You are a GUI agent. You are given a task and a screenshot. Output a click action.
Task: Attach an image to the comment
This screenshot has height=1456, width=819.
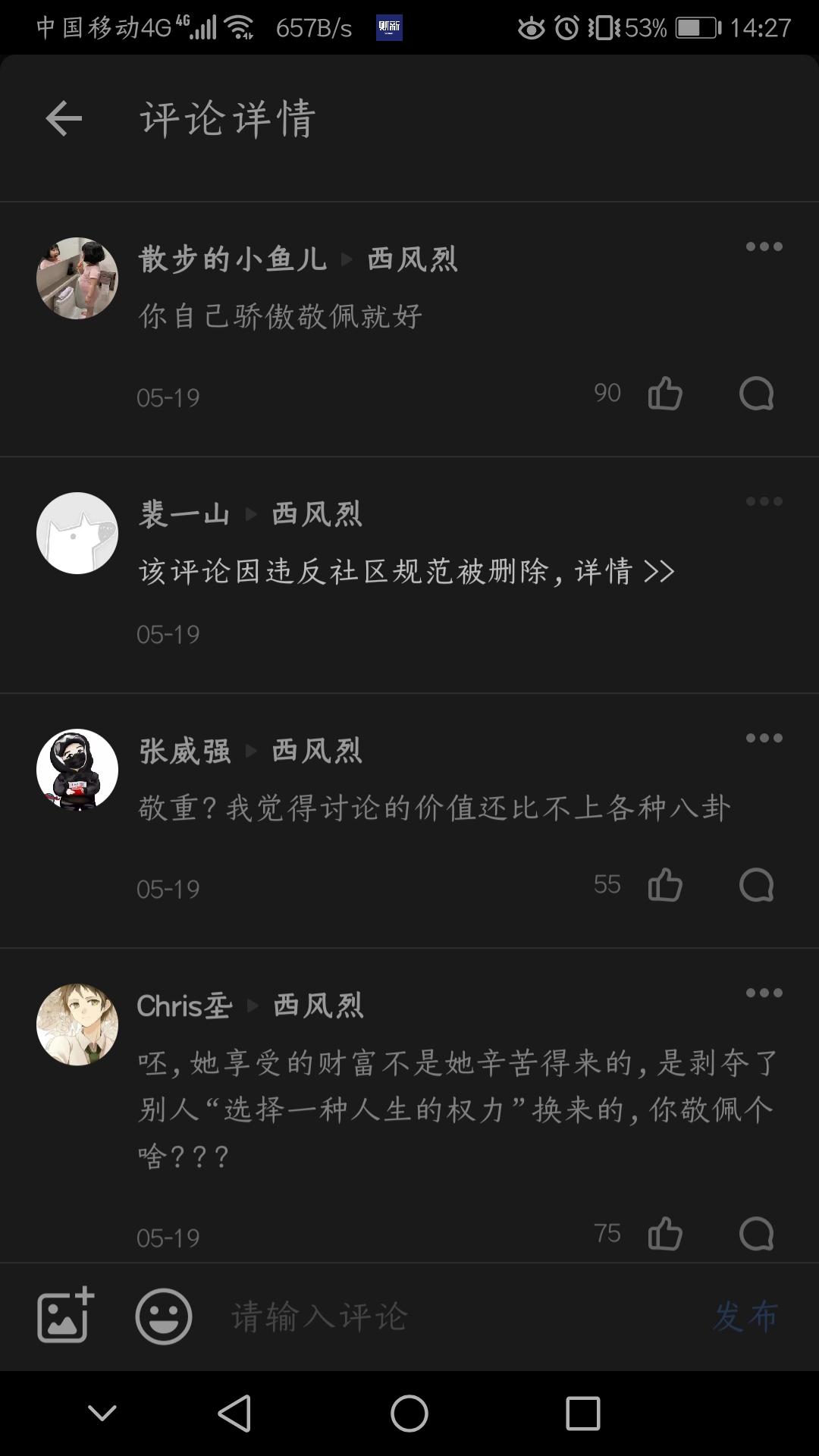[x=65, y=1316]
